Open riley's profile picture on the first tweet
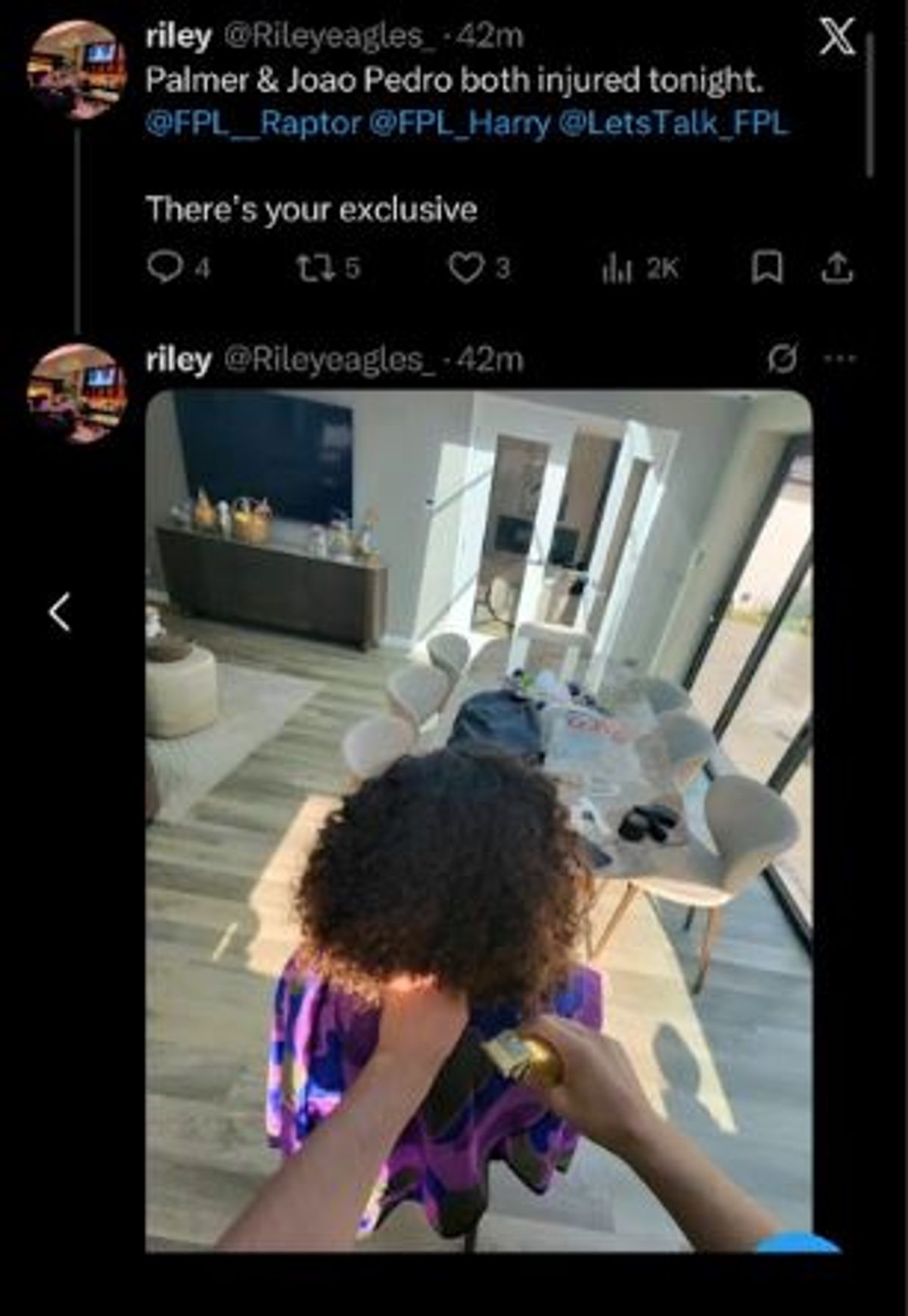 (77, 70)
